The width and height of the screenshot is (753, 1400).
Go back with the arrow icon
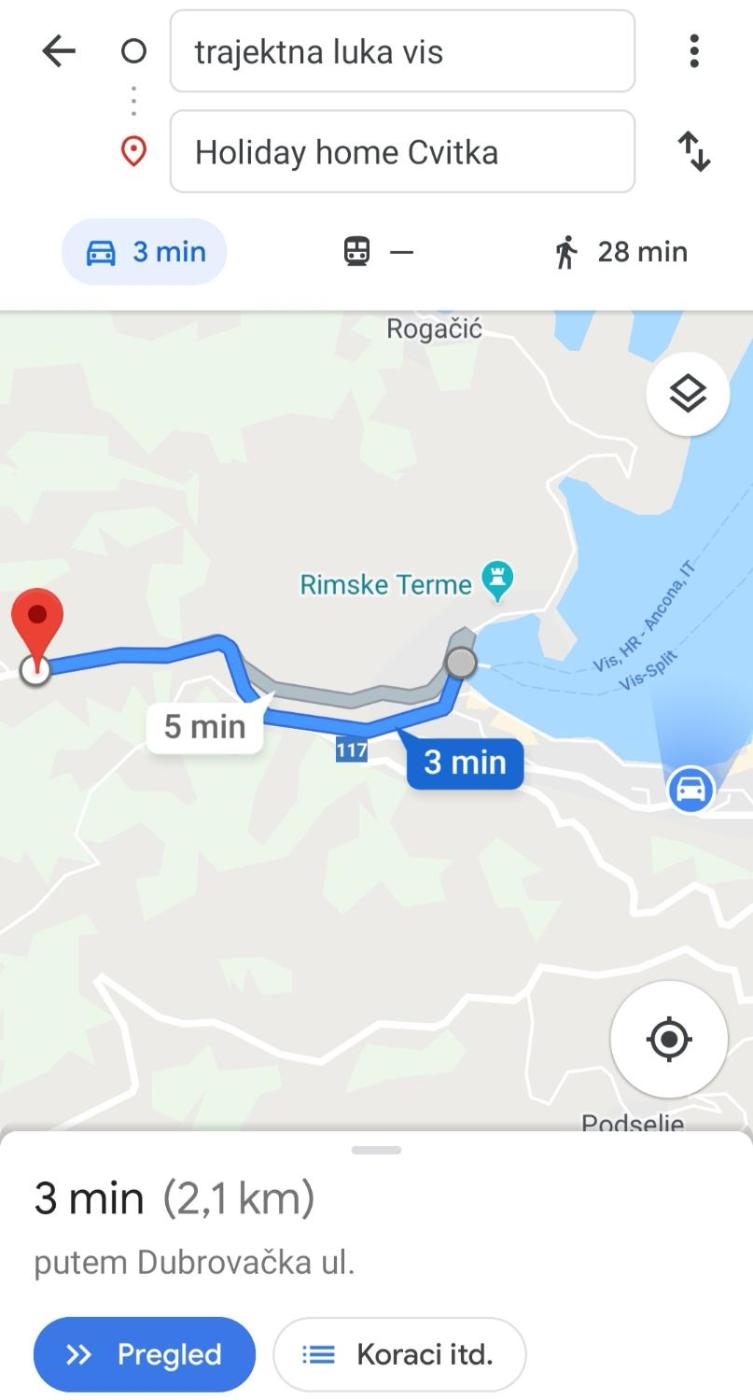(x=59, y=52)
